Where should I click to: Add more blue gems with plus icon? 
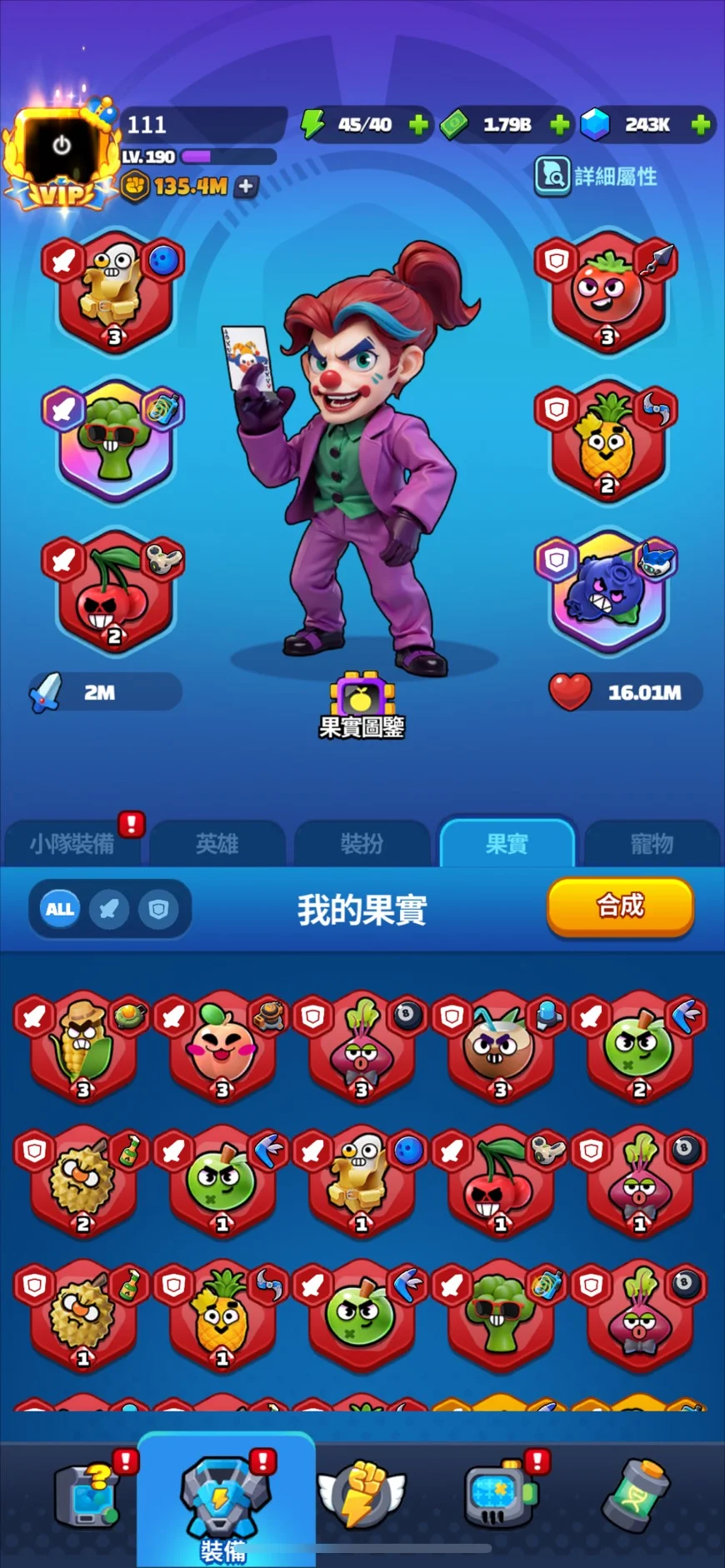pos(702,125)
